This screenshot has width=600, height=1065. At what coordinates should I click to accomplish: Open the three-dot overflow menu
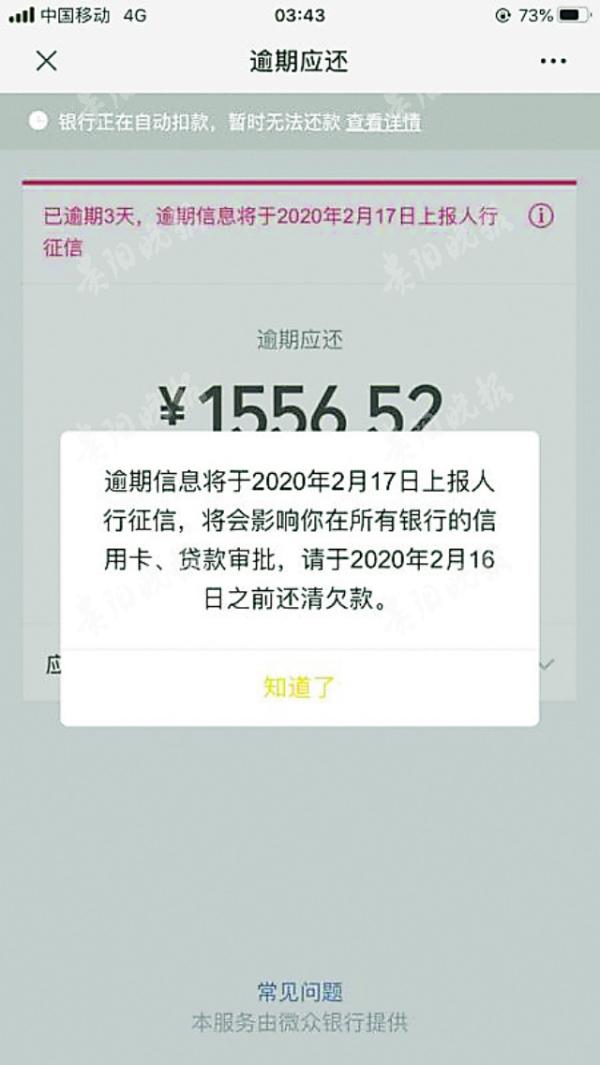tap(553, 61)
